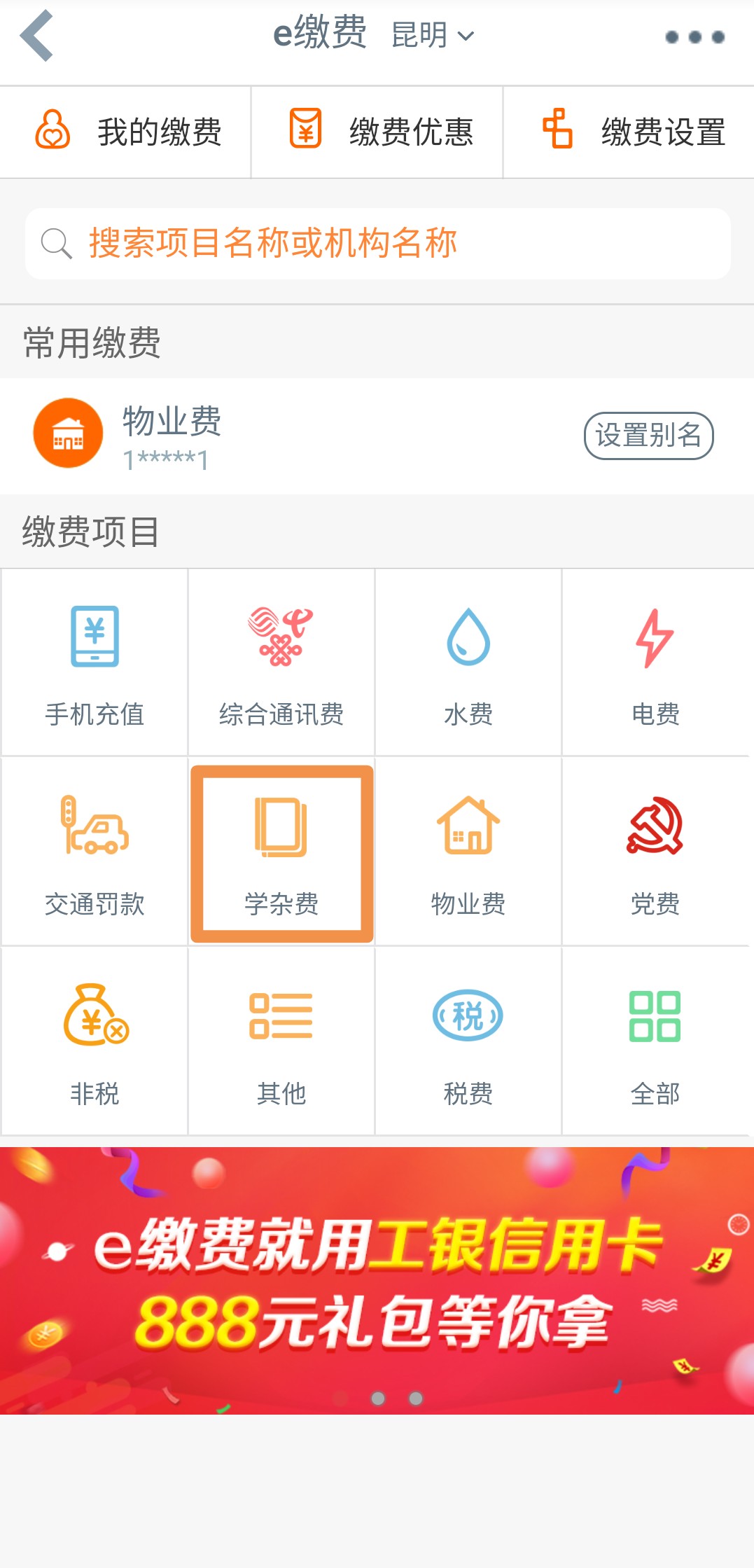754x1568 pixels.
Task: Select 党费 payment item
Action: (655, 852)
